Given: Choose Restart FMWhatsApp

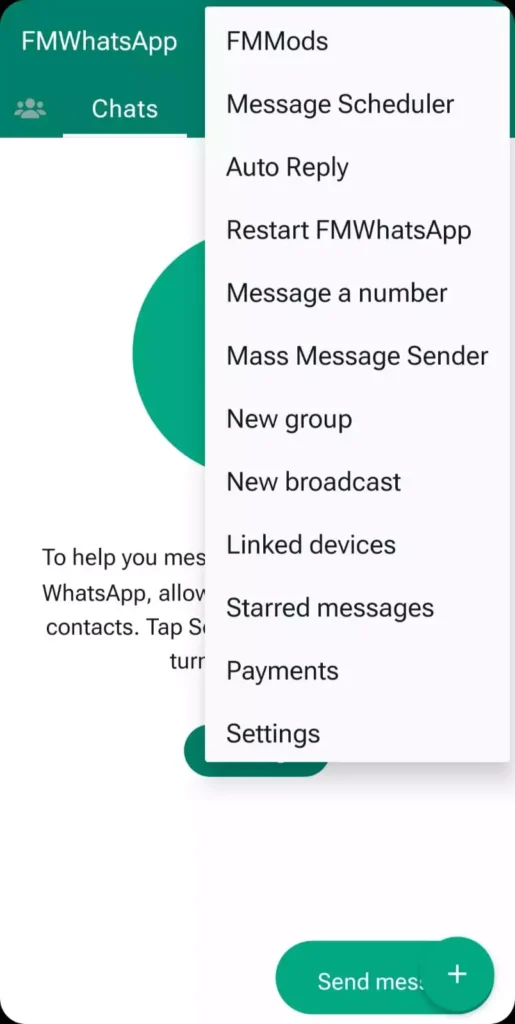Looking at the screenshot, I should [x=357, y=230].
